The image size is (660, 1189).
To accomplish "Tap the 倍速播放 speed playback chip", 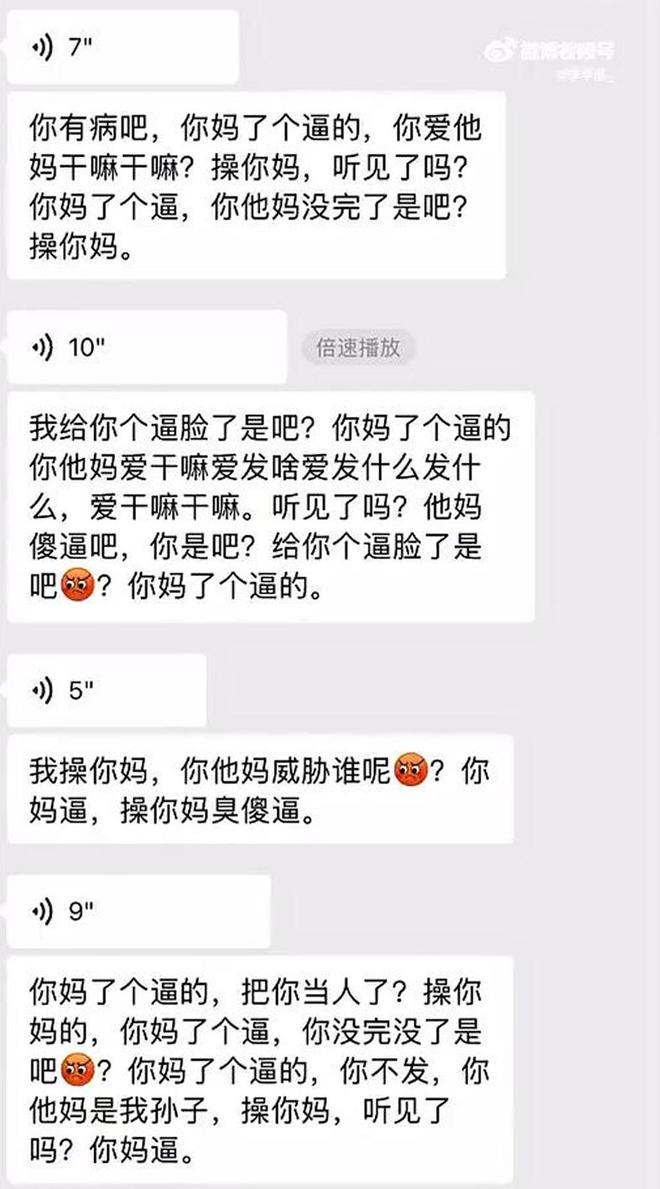I will click(358, 347).
